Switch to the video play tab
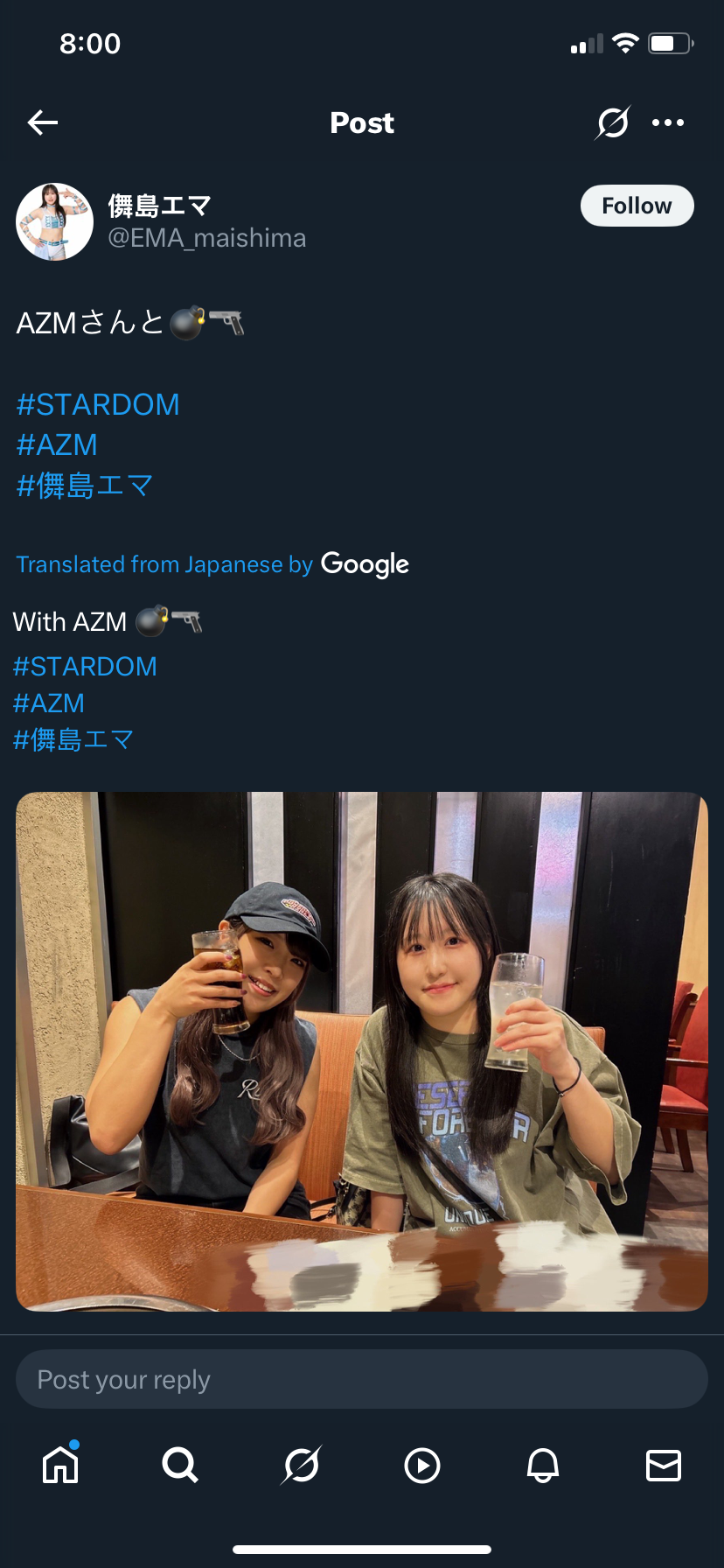The width and height of the screenshot is (724, 1568). (x=422, y=1465)
